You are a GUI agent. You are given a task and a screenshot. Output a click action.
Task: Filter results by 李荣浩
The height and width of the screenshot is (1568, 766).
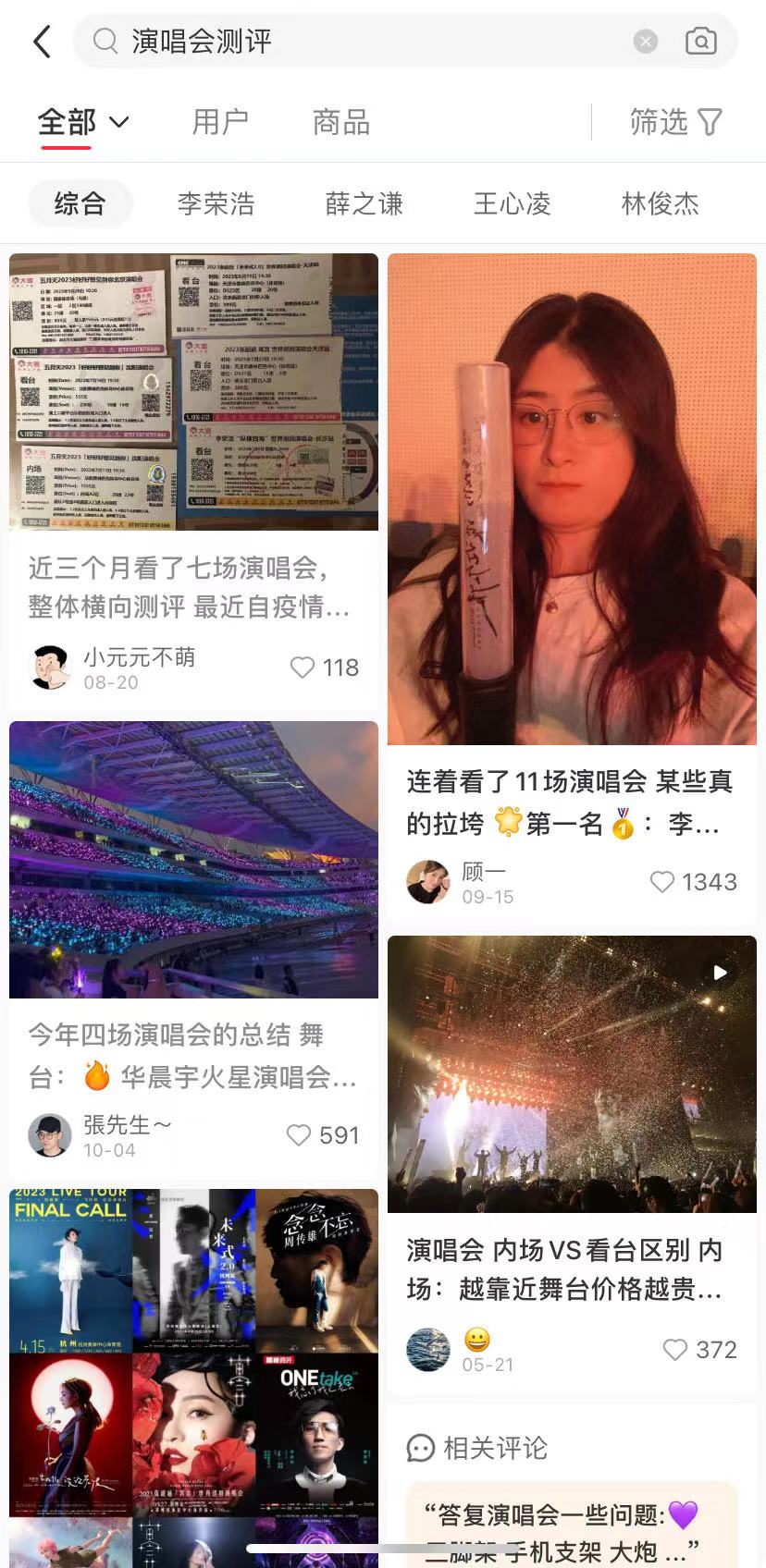click(216, 203)
